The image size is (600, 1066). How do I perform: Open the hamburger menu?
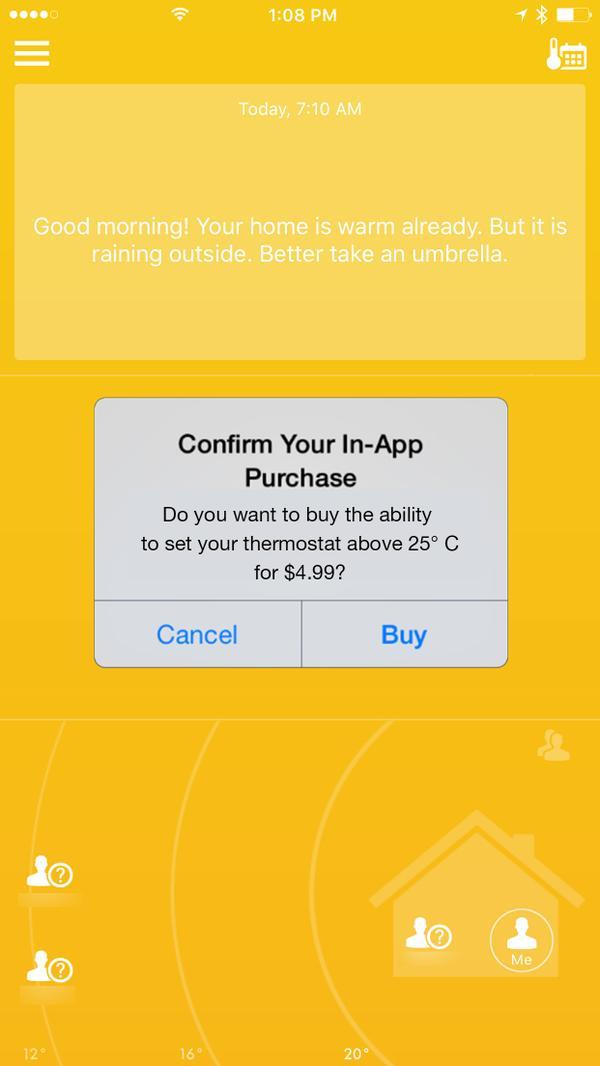pyautogui.click(x=32, y=52)
